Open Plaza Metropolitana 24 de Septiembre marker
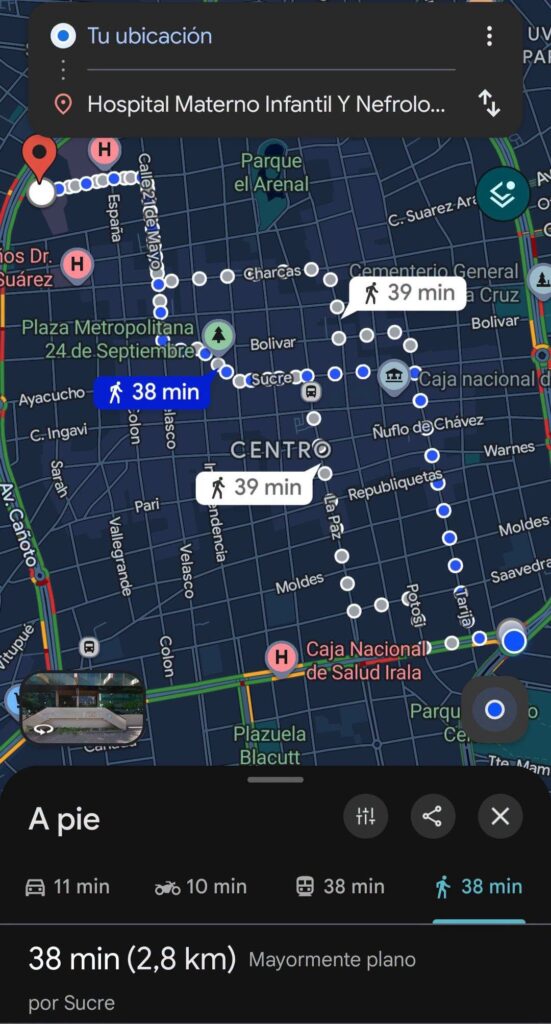This screenshot has height=1024, width=551. coord(219,336)
